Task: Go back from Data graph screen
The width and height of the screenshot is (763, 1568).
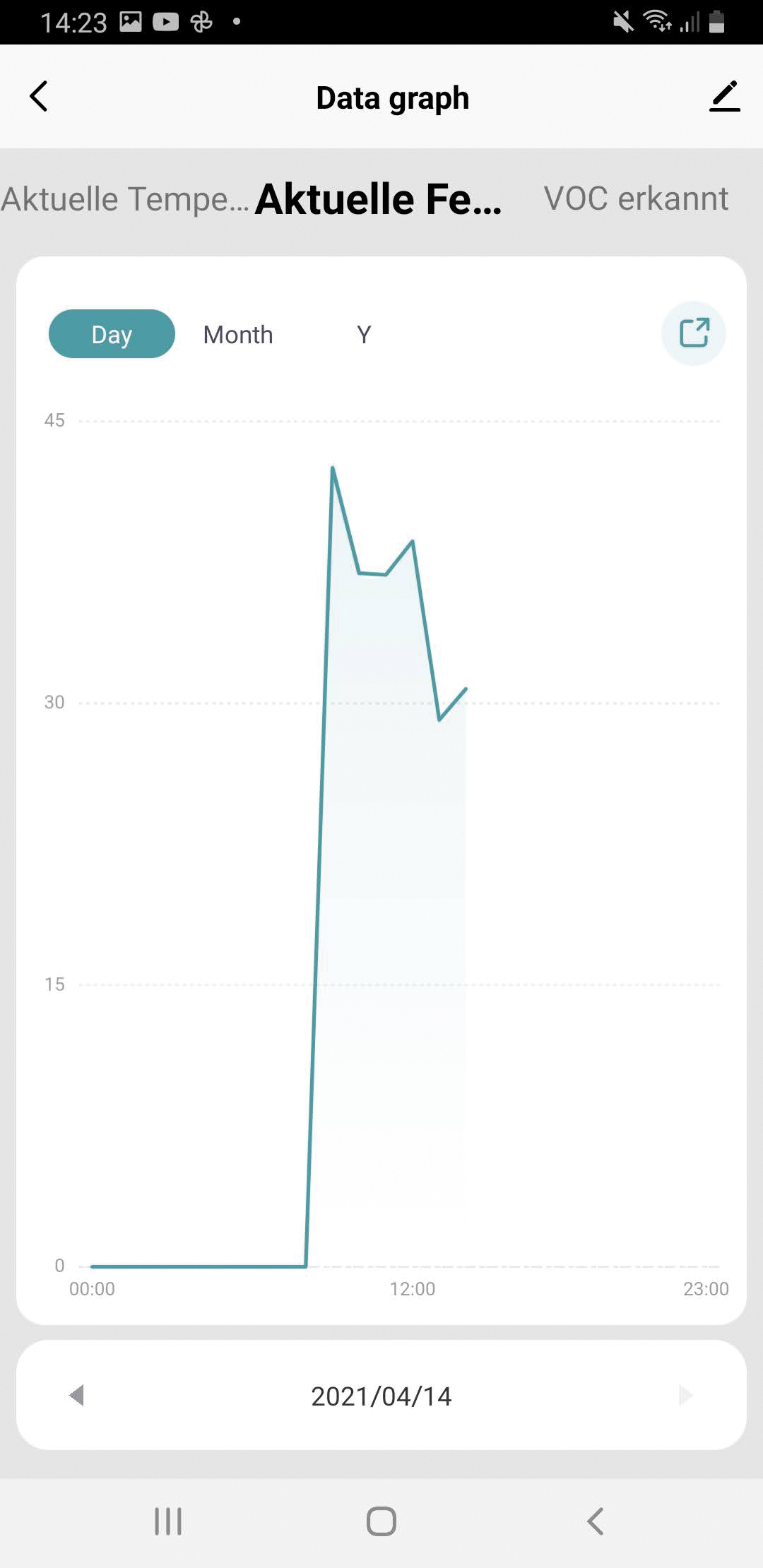Action: (39, 97)
